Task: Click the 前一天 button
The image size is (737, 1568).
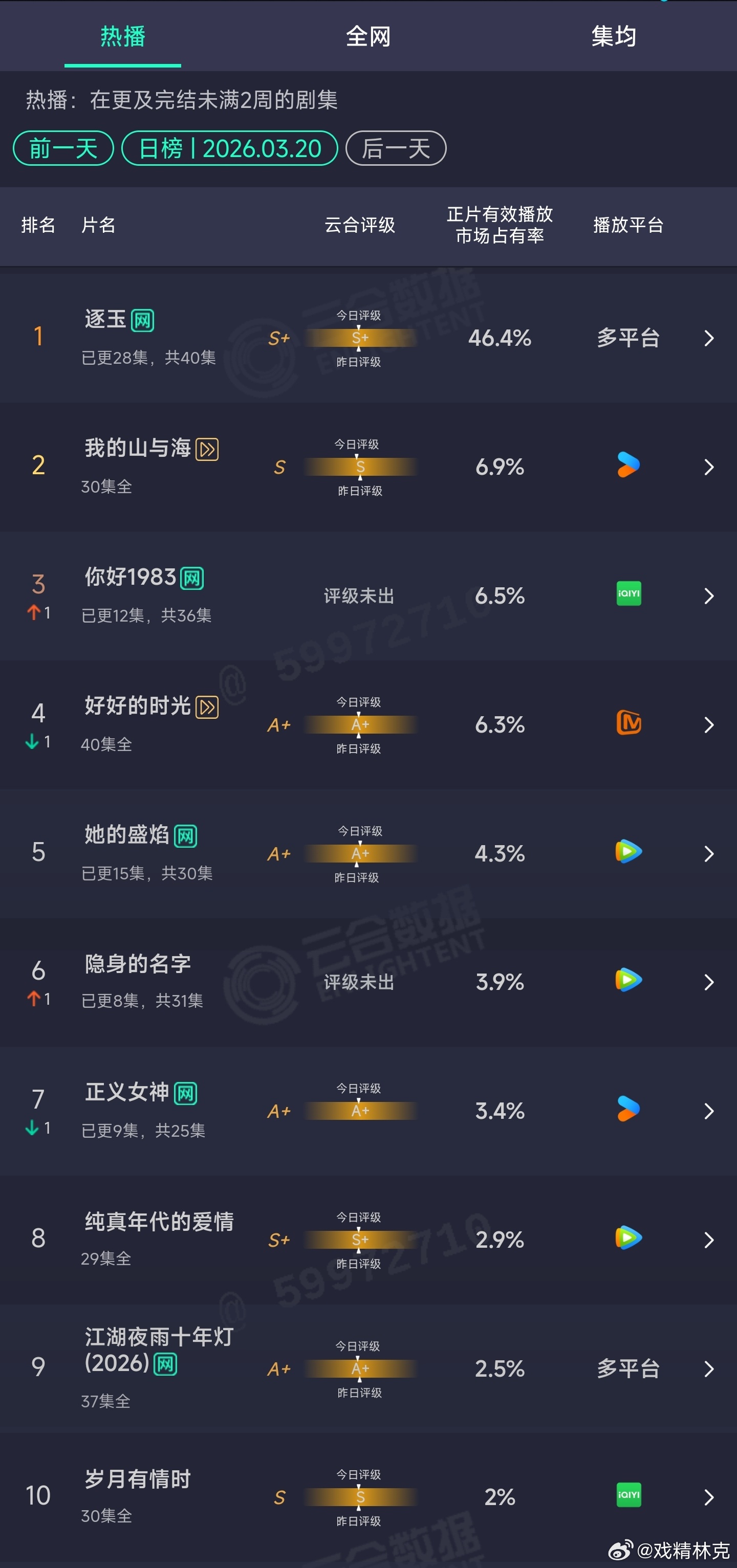Action: 63,148
